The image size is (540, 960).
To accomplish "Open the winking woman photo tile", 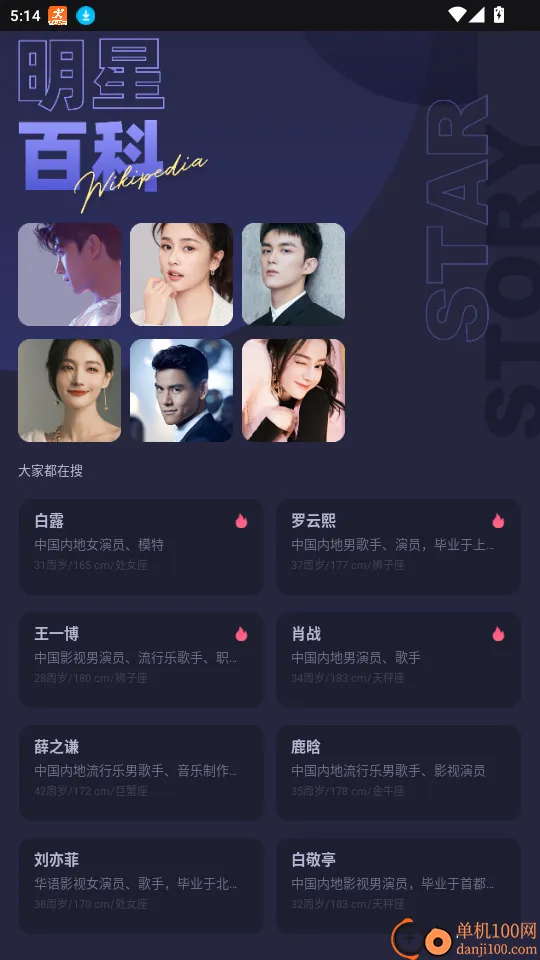I will tap(293, 391).
